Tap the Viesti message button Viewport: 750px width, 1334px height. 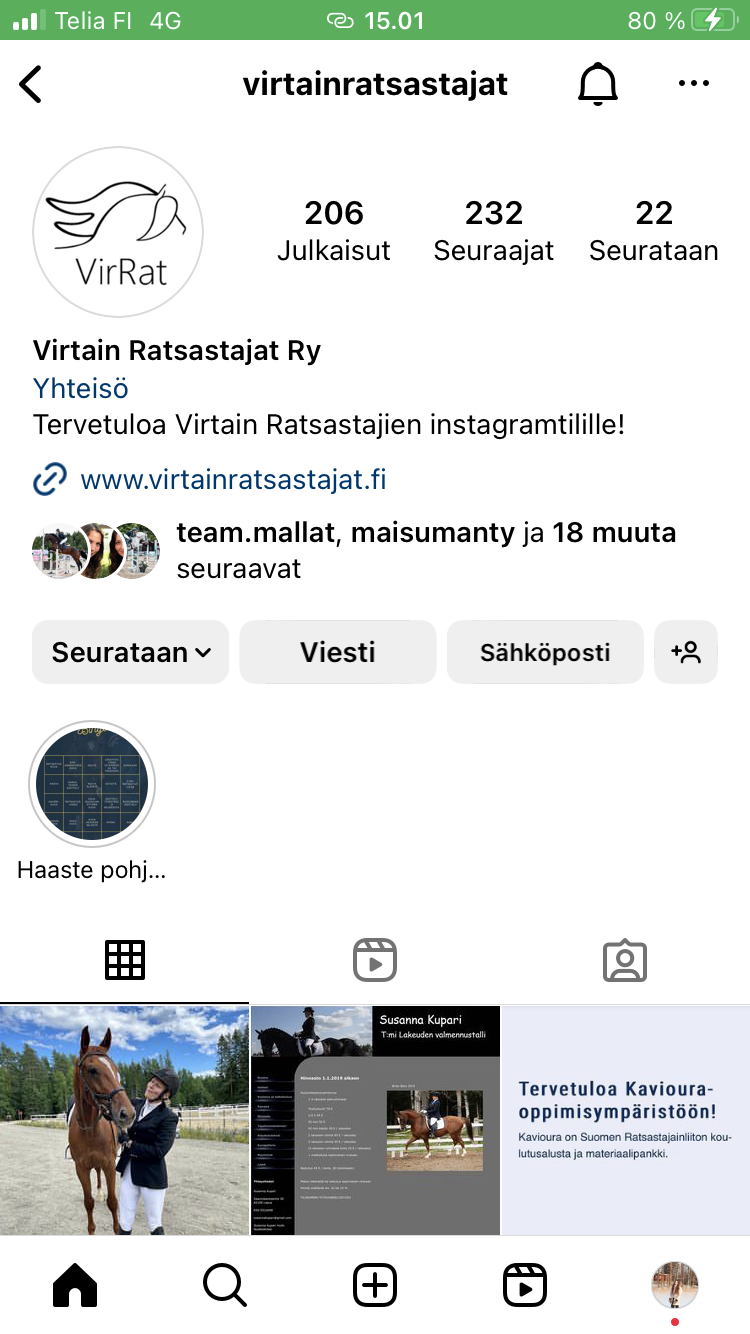(x=338, y=653)
